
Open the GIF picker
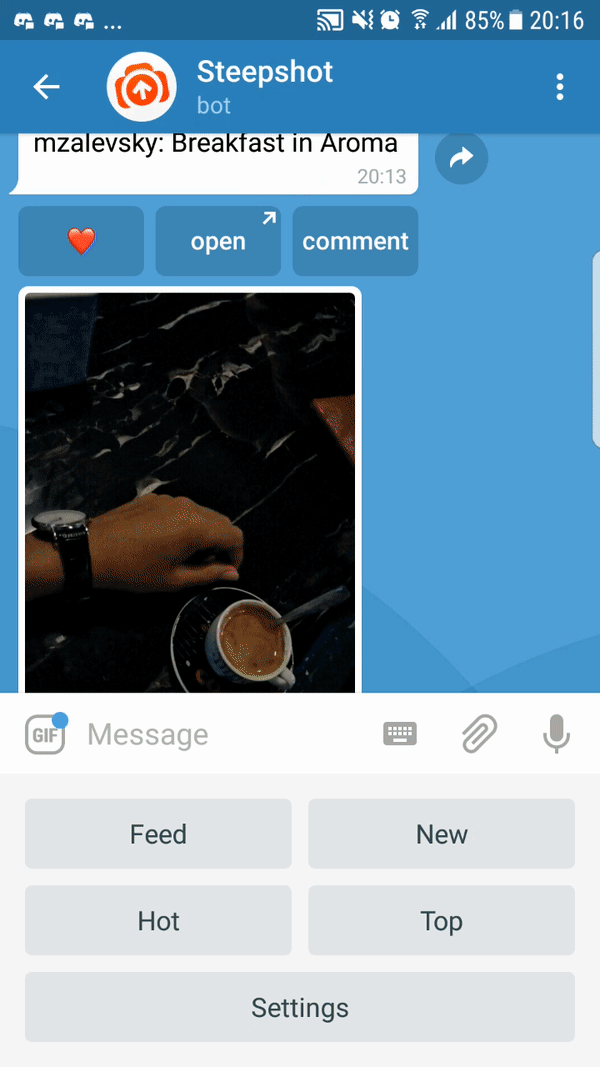46,734
